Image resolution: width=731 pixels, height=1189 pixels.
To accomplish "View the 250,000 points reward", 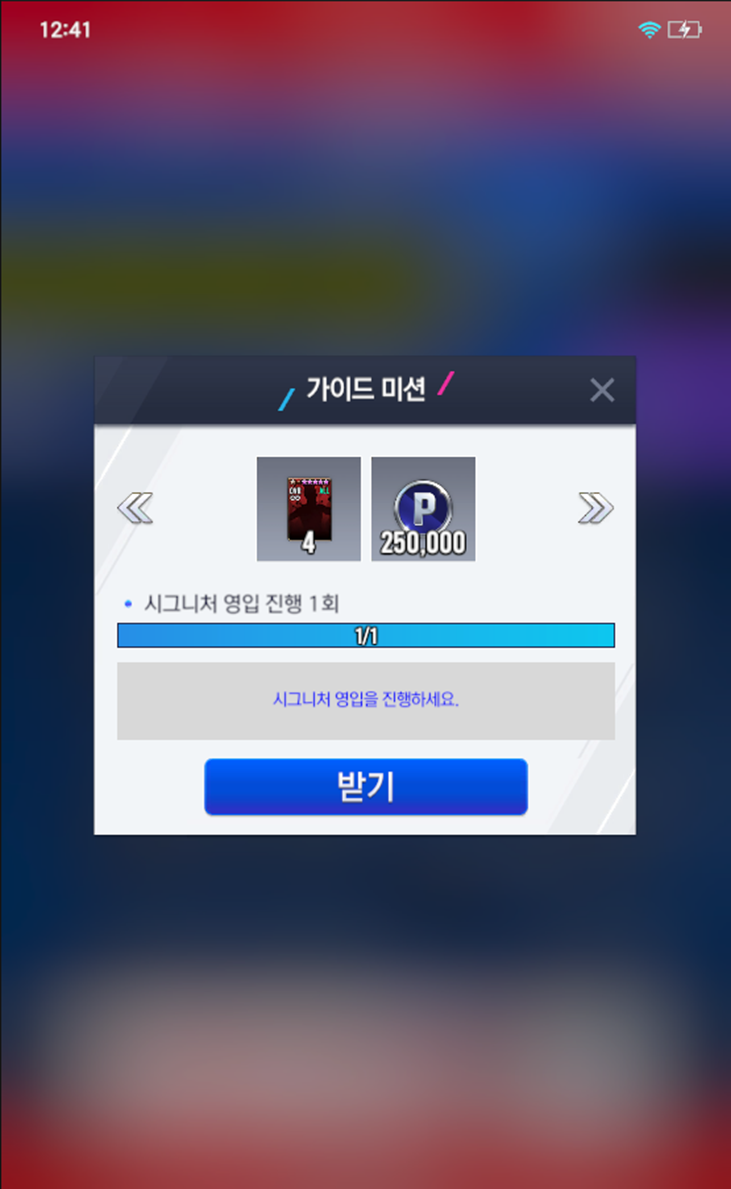I will [423, 509].
